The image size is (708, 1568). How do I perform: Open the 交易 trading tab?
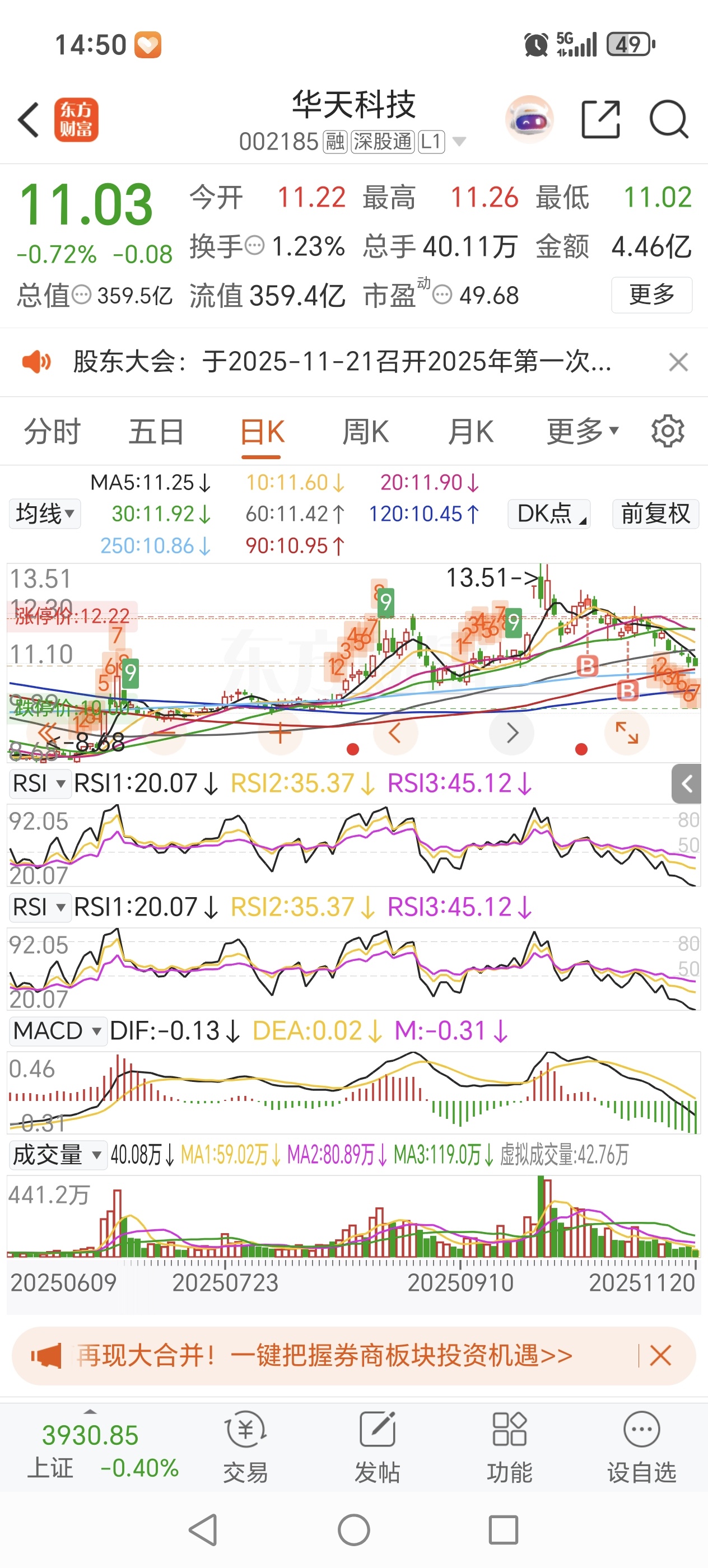coord(245,1447)
